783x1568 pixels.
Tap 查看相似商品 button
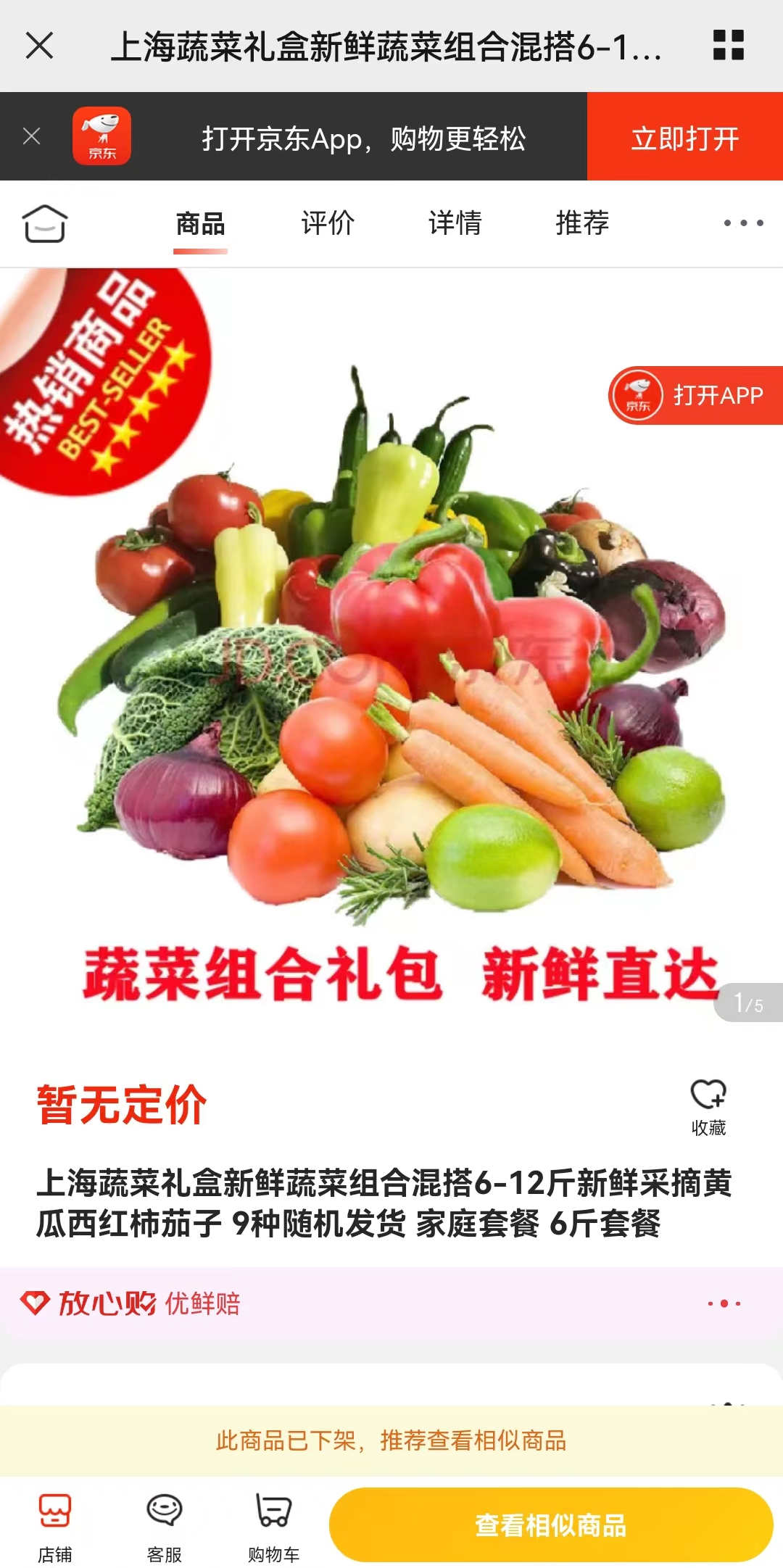(551, 1525)
